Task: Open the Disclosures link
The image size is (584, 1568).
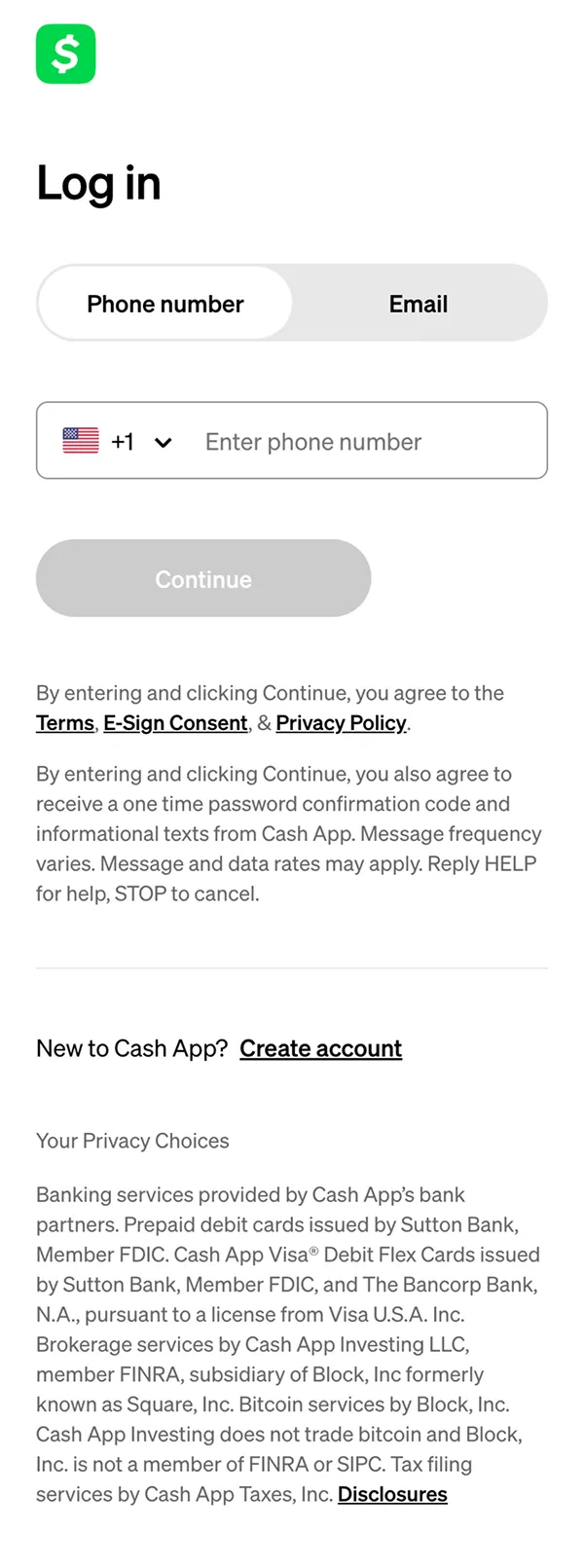Action: click(x=392, y=1494)
